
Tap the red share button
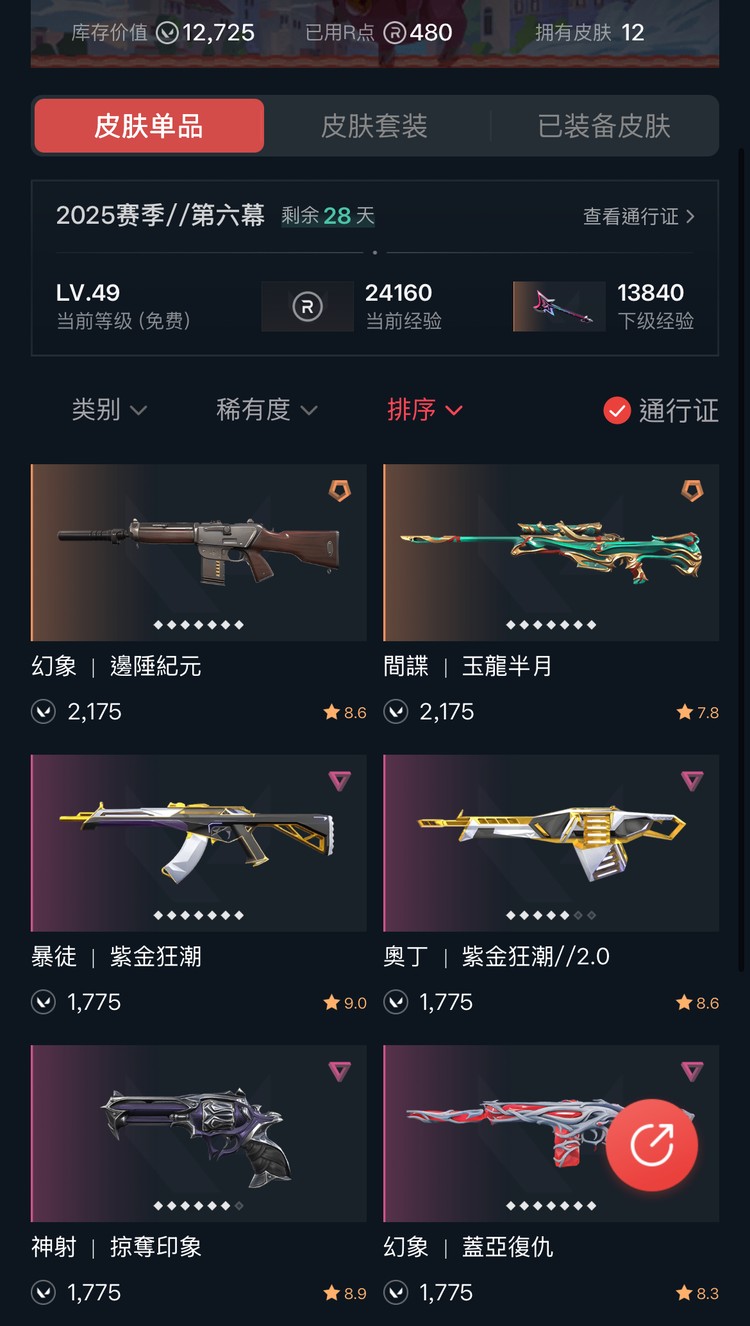[652, 1145]
